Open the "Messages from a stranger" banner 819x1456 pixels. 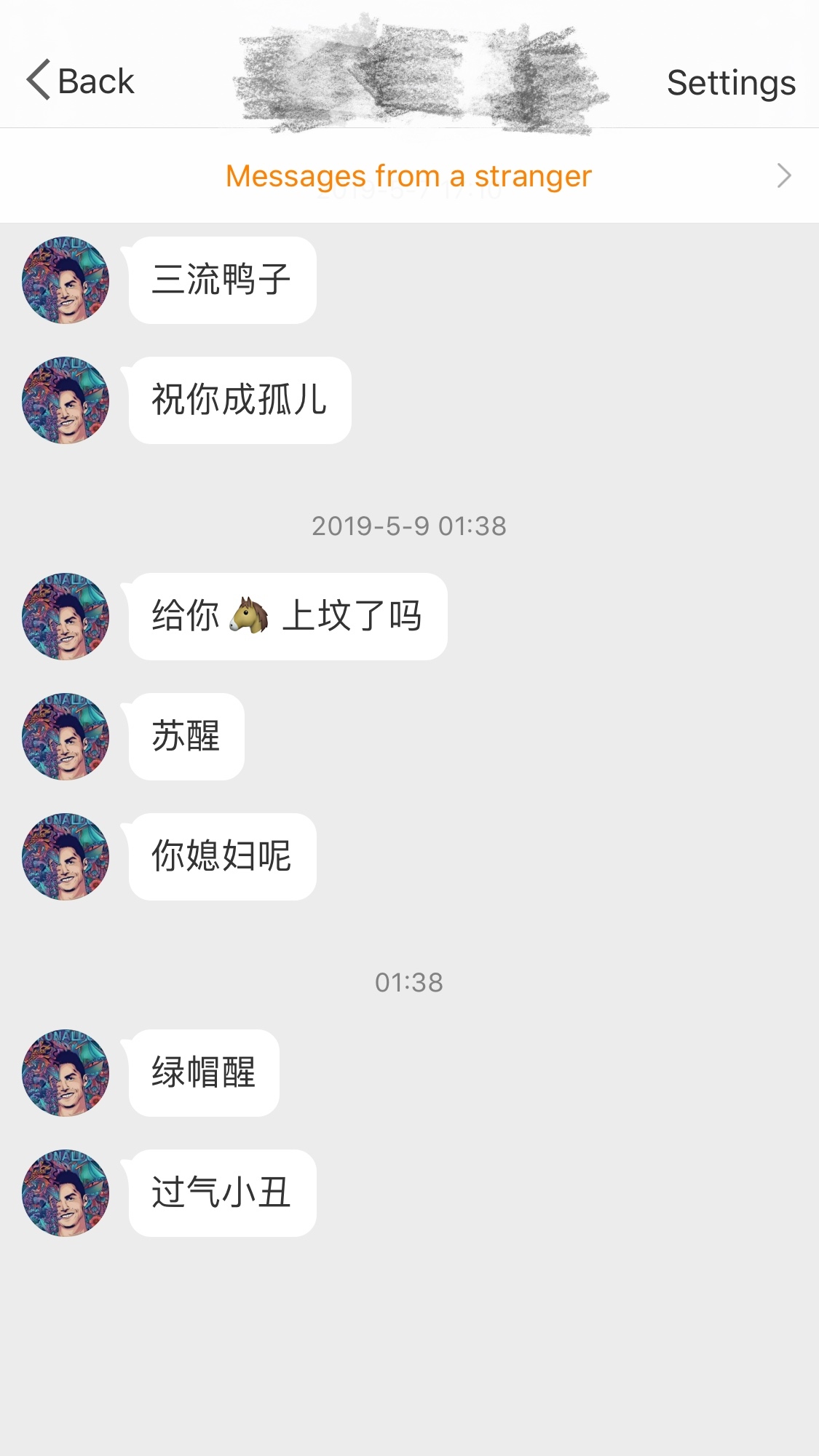[409, 175]
